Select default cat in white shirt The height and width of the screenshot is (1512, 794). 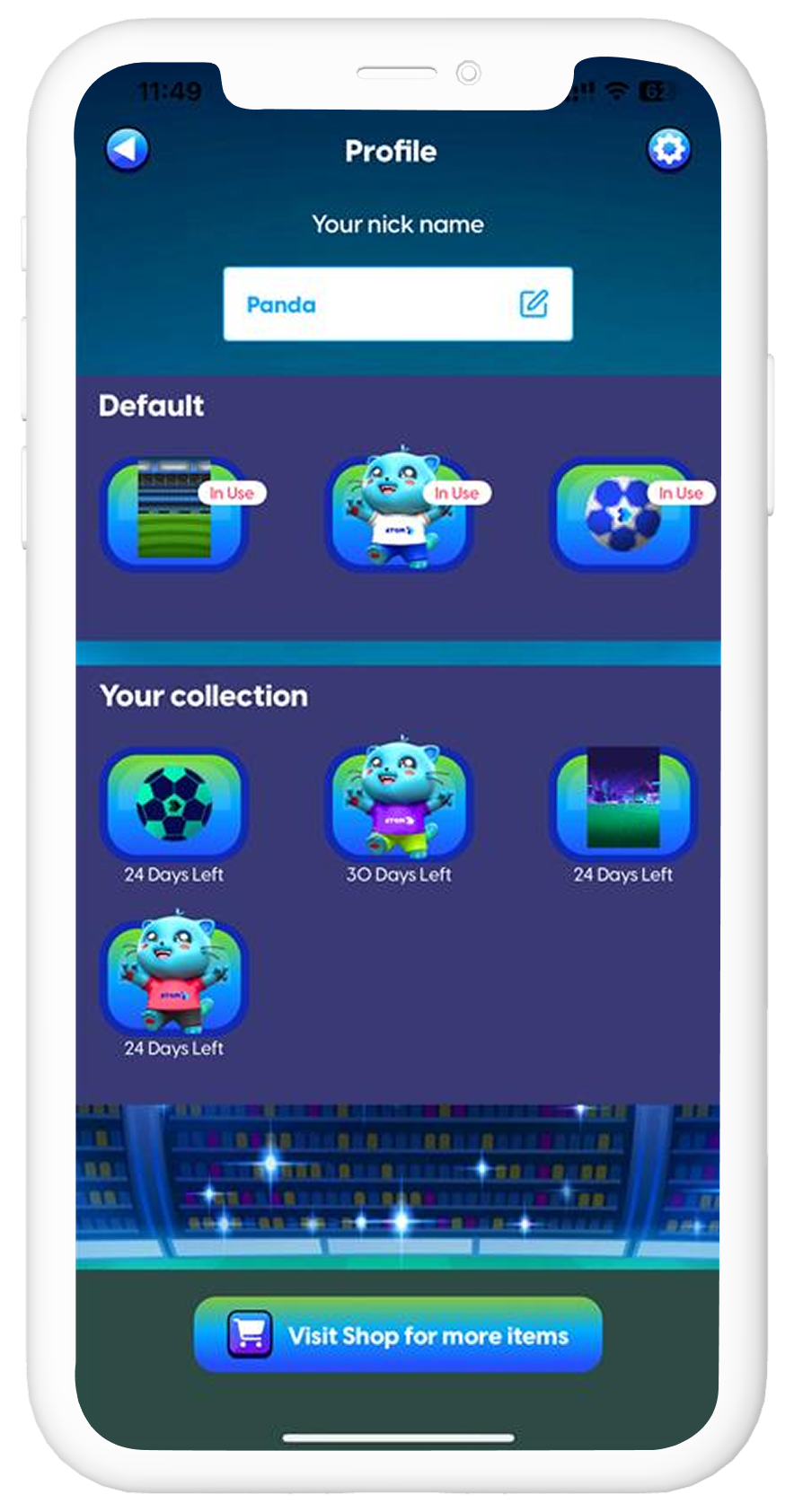pos(399,514)
